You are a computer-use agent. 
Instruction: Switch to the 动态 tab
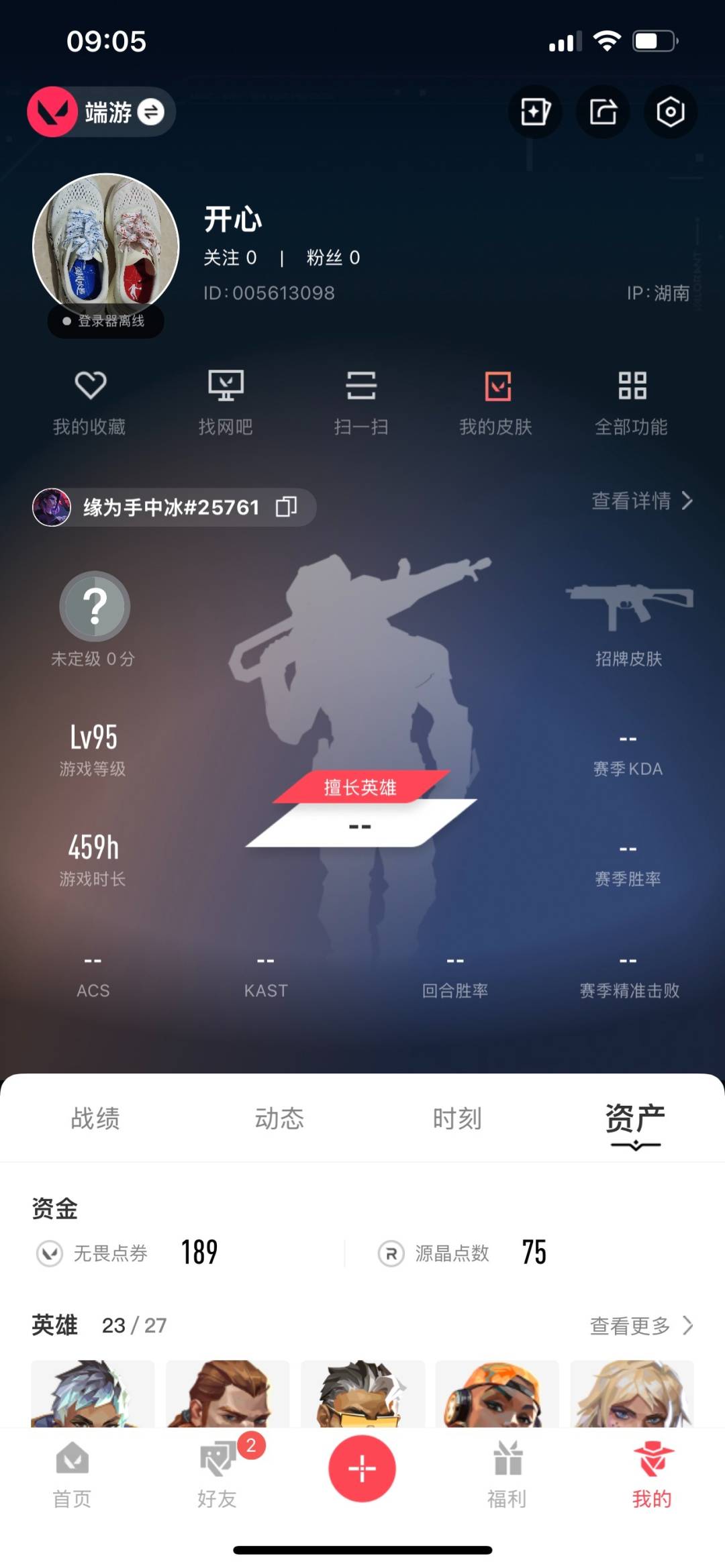(x=279, y=1118)
